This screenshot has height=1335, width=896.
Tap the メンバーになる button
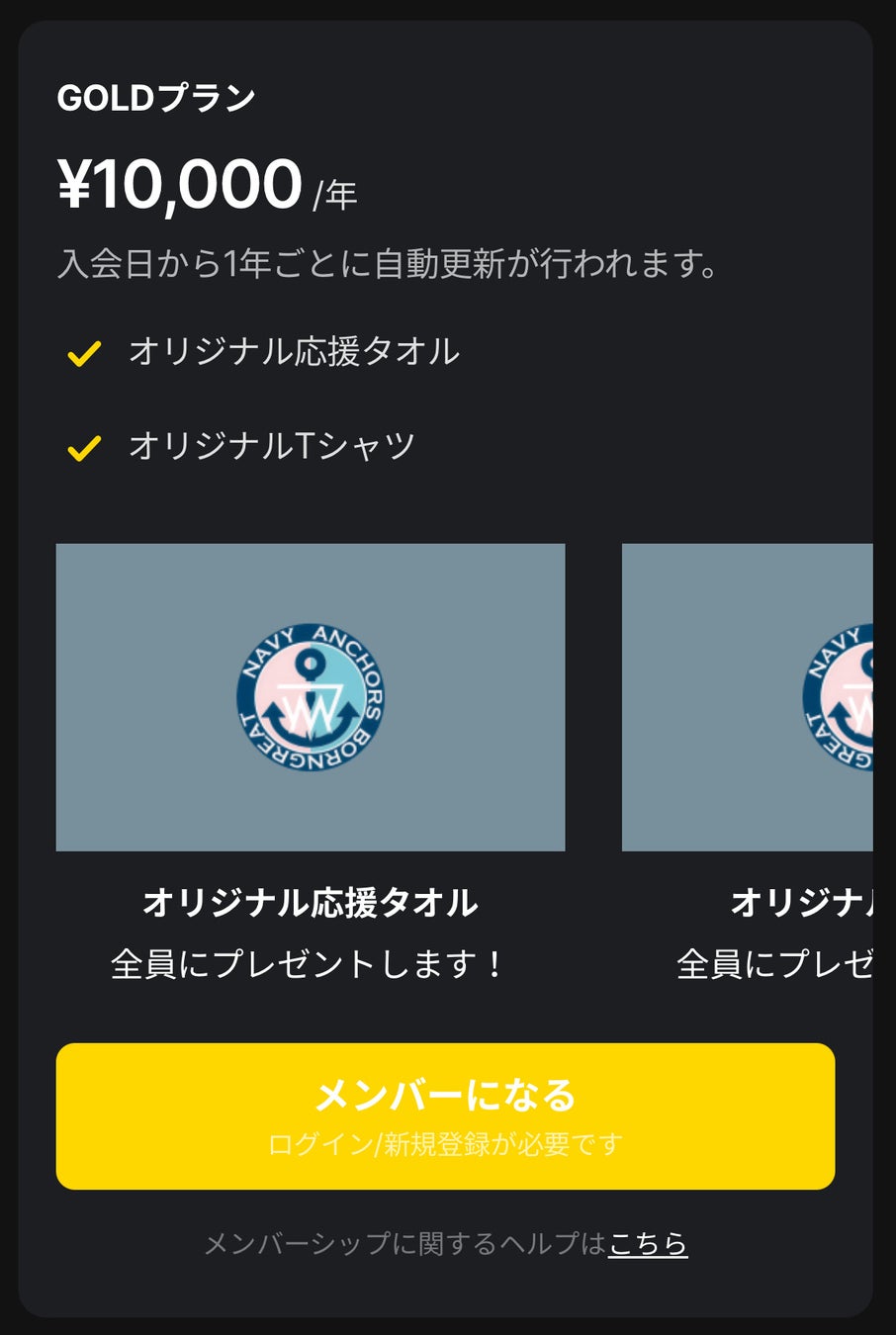click(x=445, y=1115)
